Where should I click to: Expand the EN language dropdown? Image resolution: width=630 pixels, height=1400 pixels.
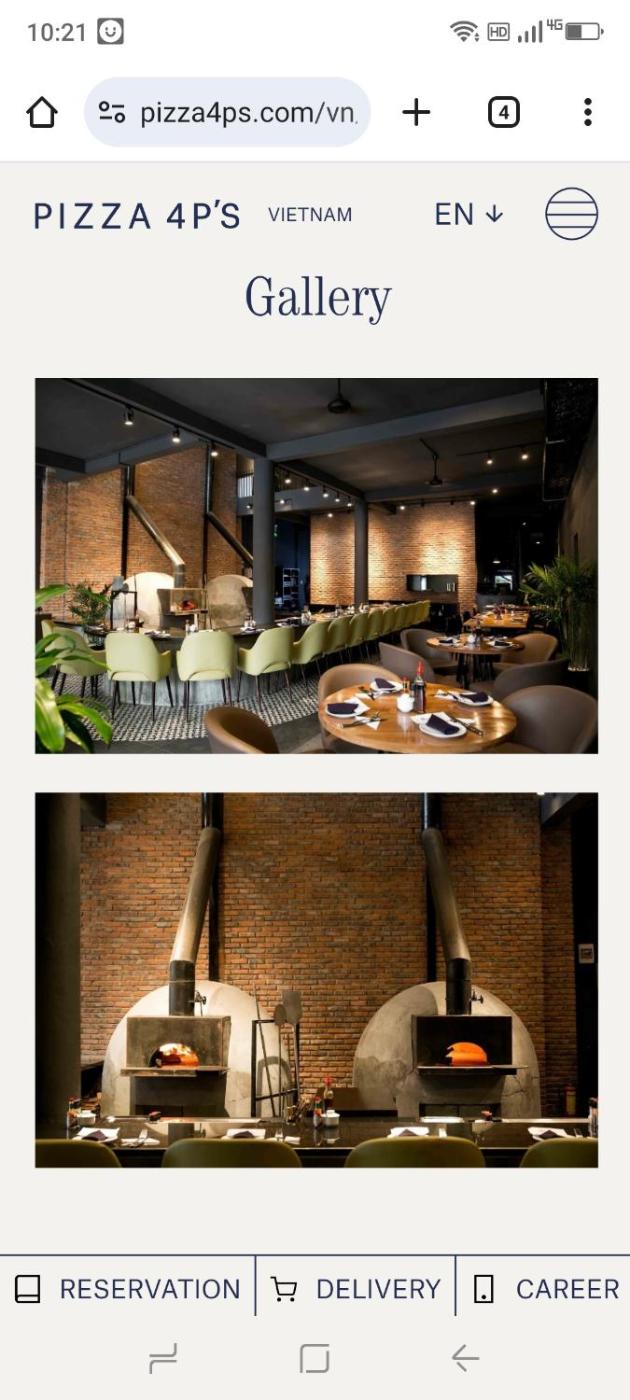tap(468, 214)
